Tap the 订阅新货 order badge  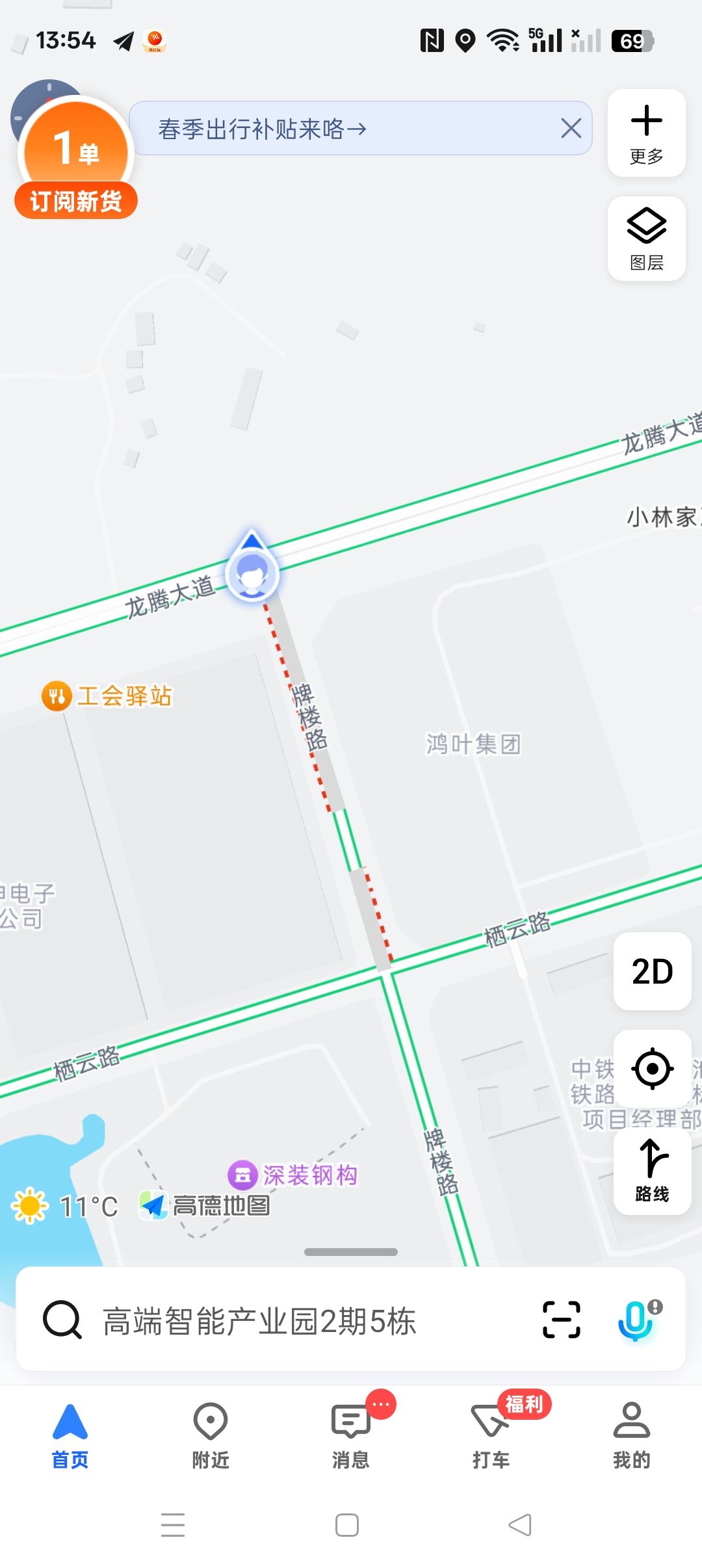coord(76,201)
